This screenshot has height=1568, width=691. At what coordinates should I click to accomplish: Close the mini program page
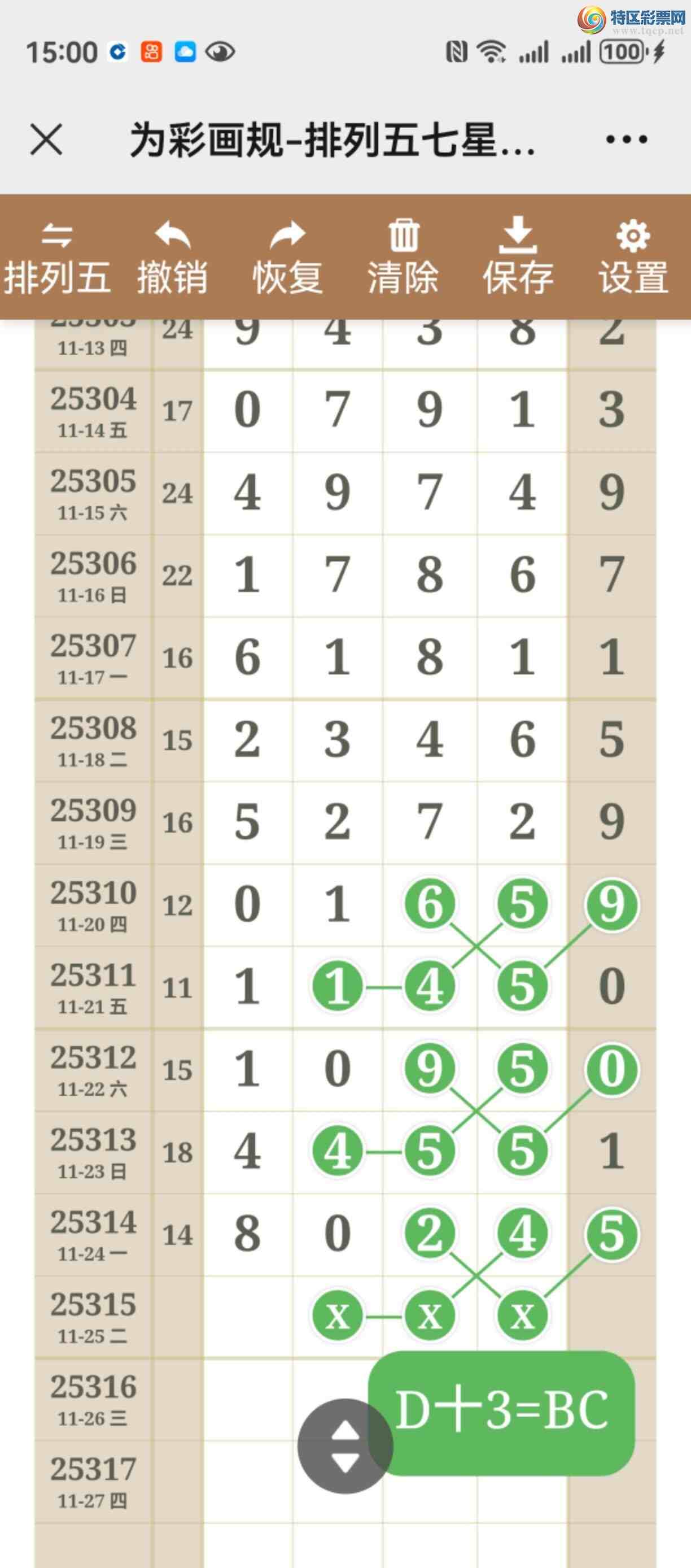click(x=46, y=140)
